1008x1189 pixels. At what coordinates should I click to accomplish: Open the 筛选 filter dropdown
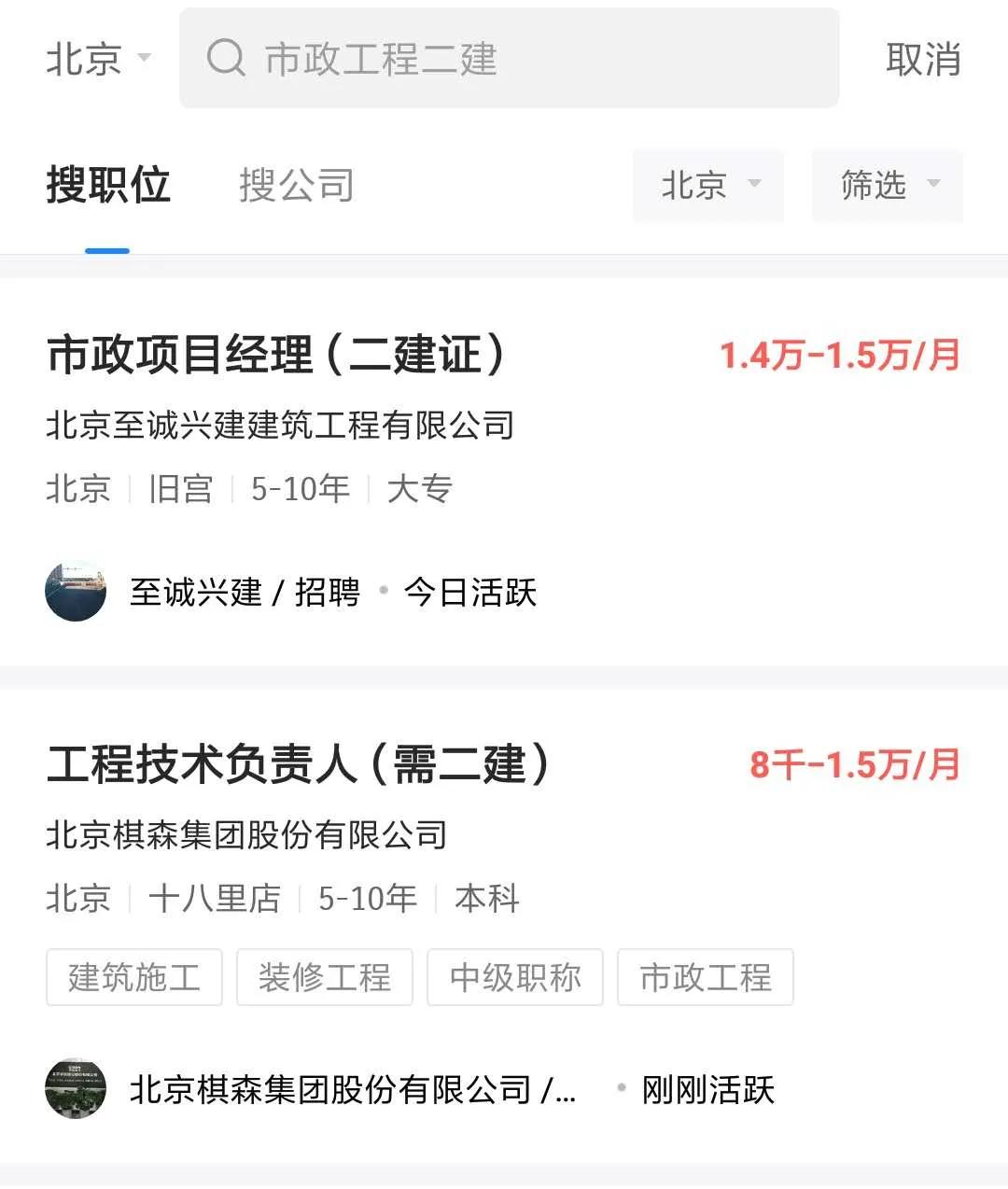pyautogui.click(x=885, y=186)
